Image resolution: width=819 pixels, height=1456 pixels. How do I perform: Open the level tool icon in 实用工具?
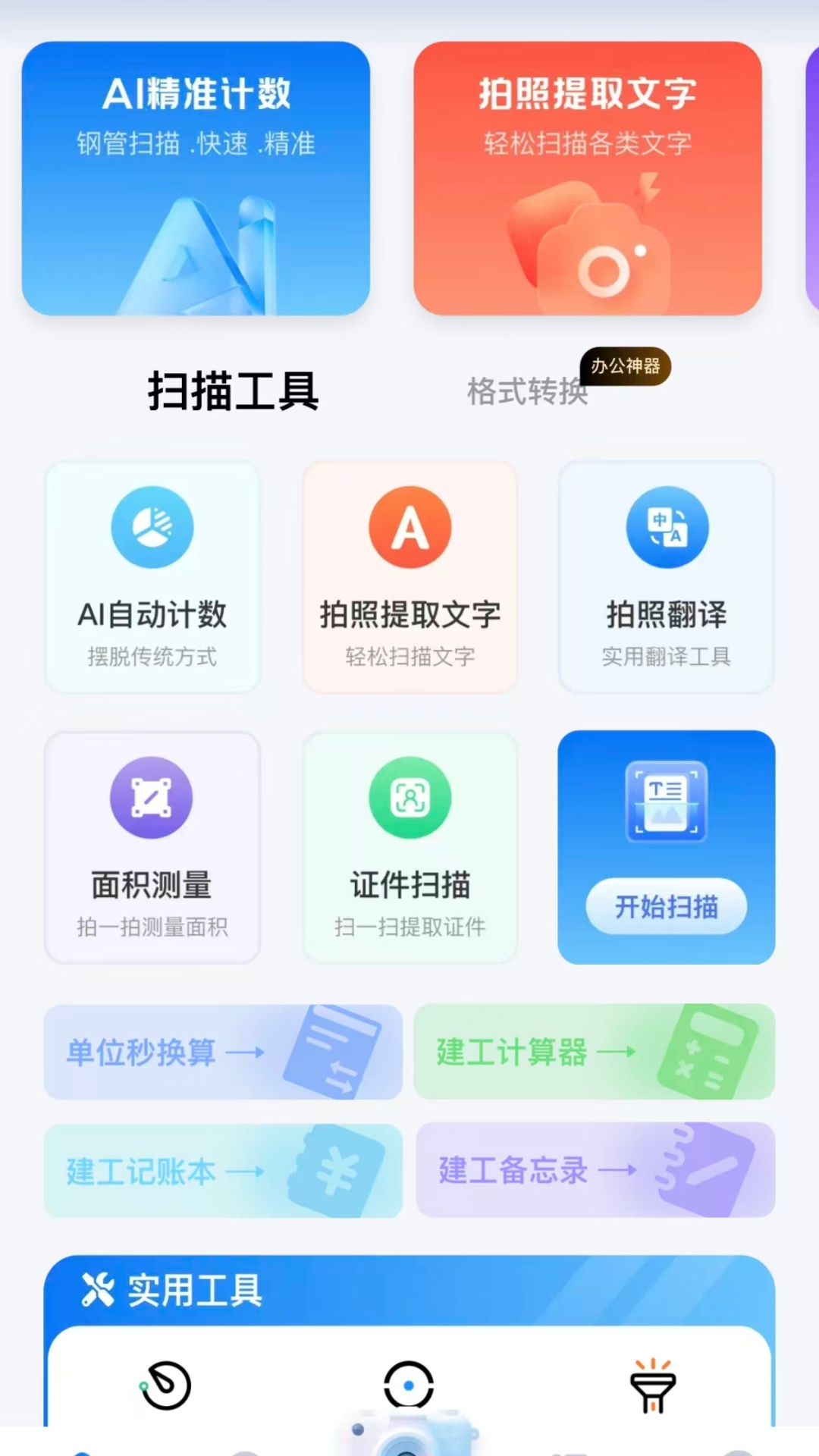click(409, 1385)
